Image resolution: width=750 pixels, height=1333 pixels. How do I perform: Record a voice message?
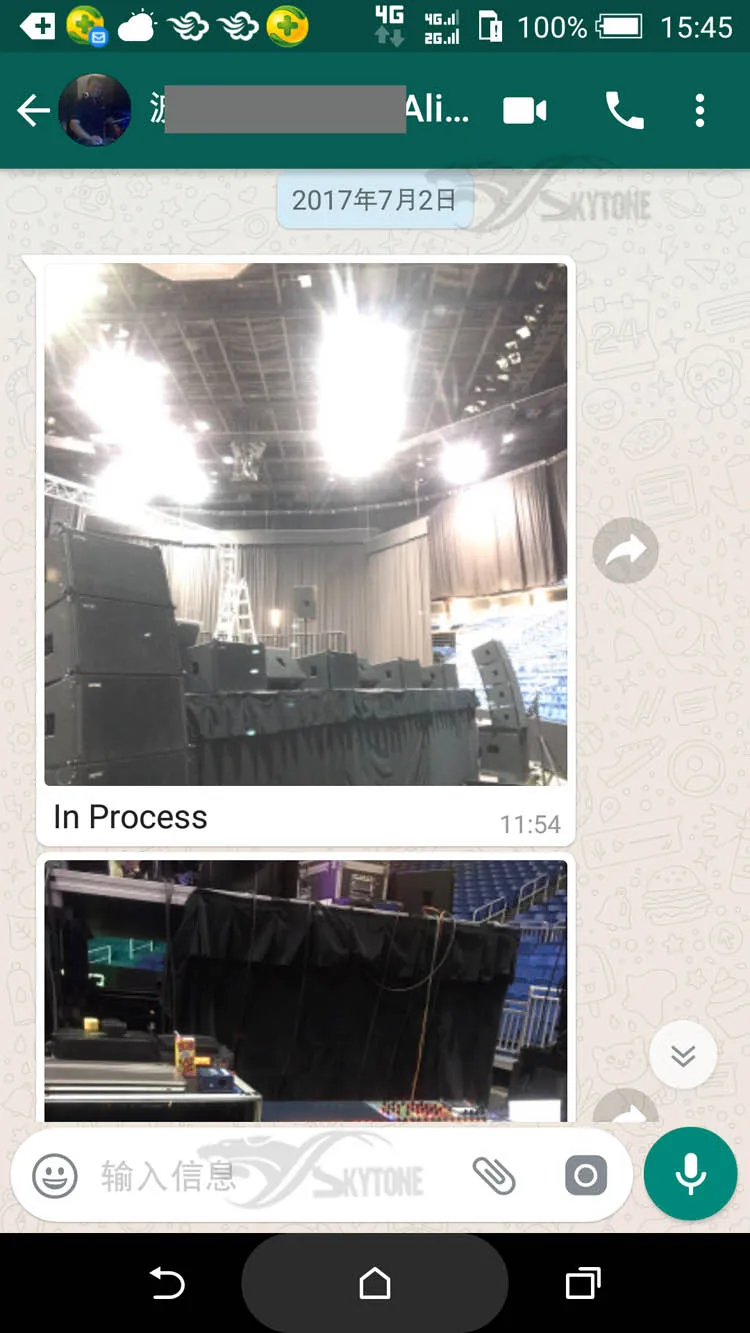690,1174
